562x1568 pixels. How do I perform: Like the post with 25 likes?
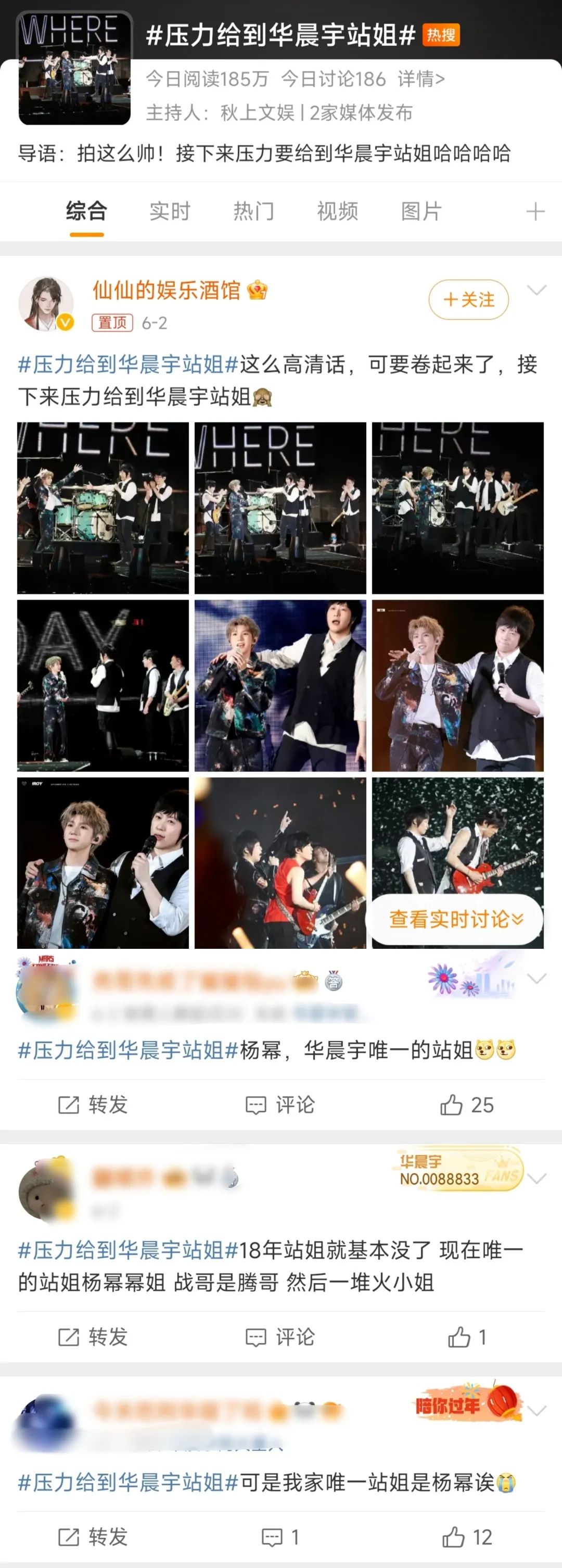467,1105
